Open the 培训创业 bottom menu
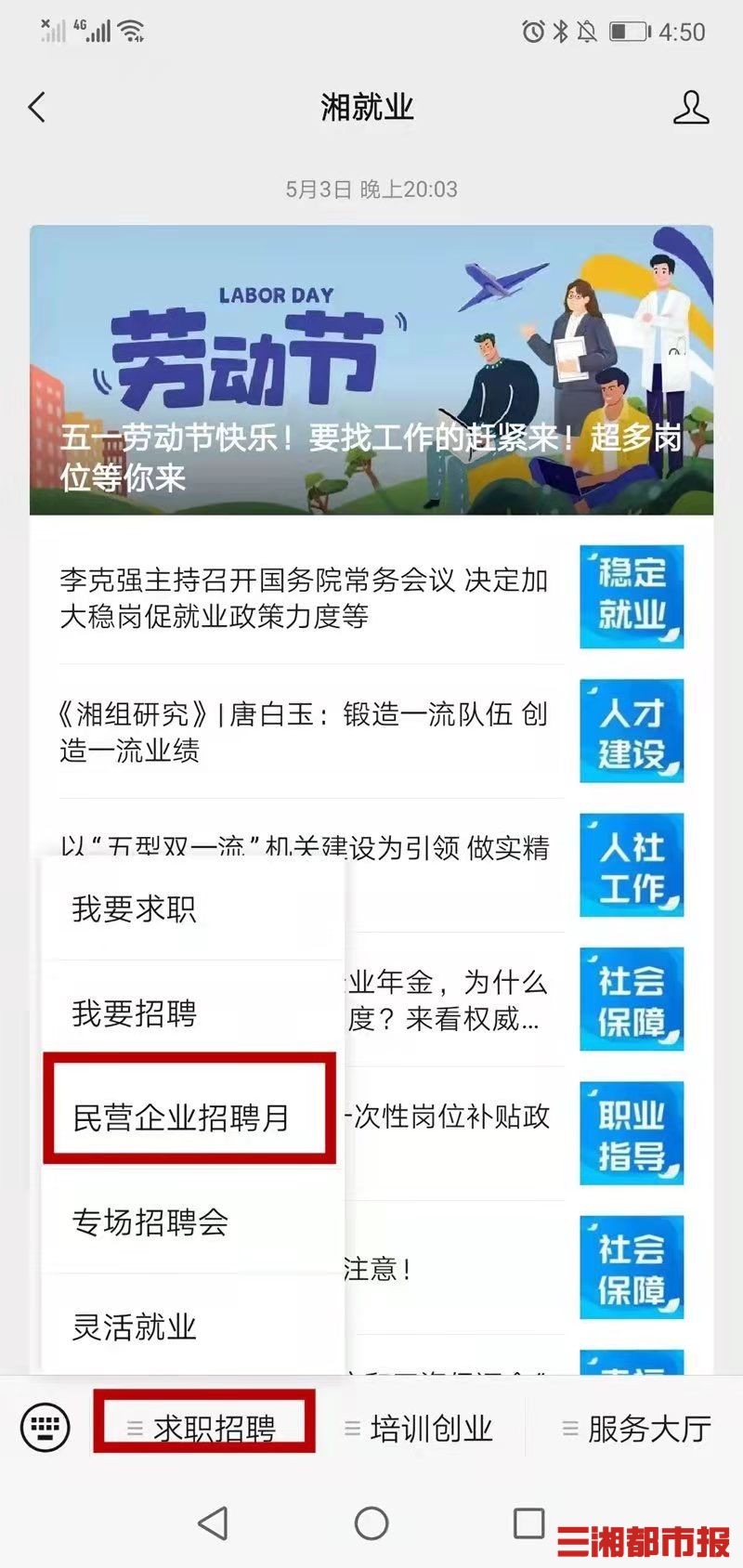Viewport: 743px width, 1568px height. pos(420,1428)
